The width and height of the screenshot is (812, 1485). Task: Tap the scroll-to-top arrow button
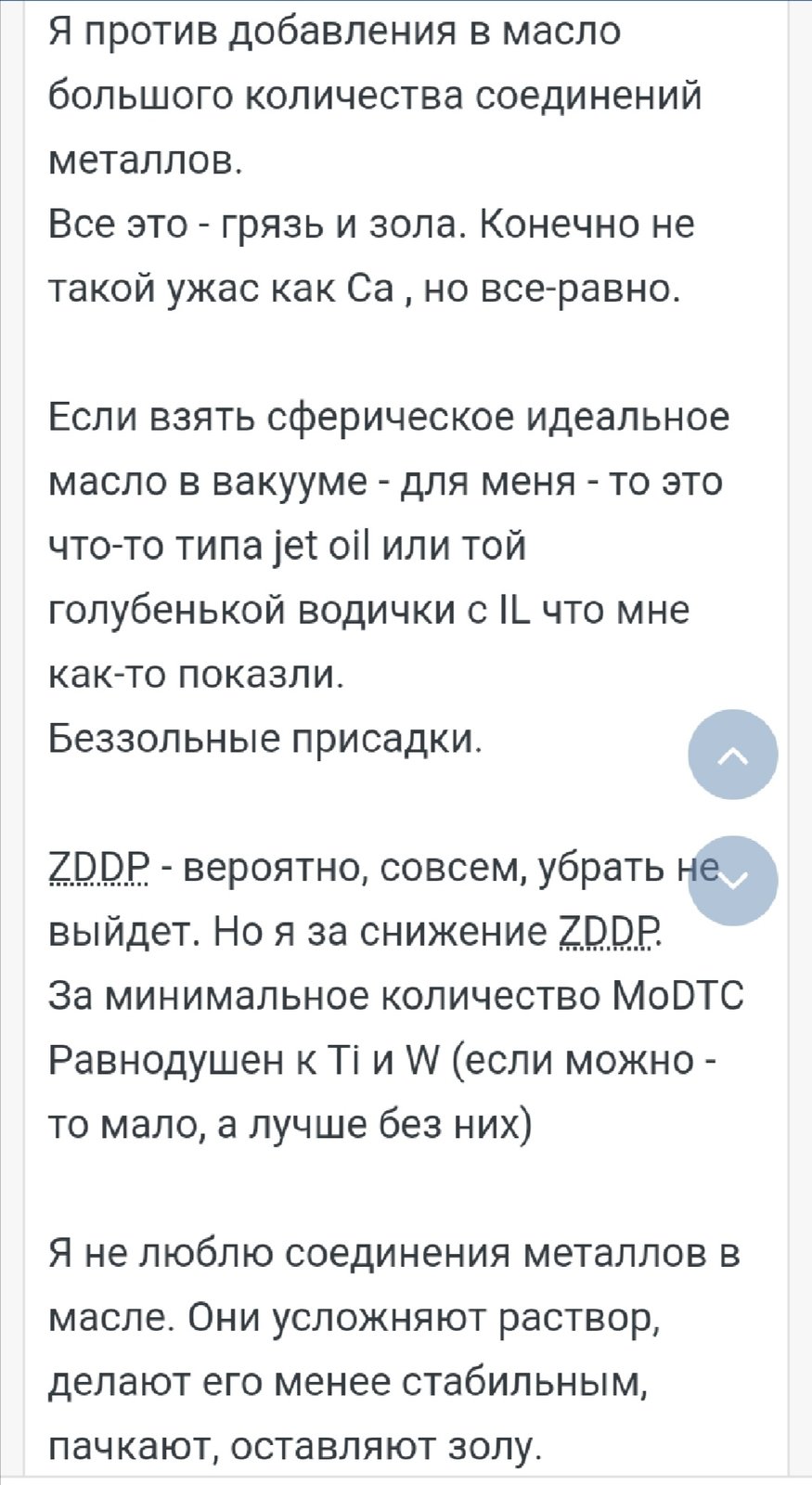pos(732,755)
